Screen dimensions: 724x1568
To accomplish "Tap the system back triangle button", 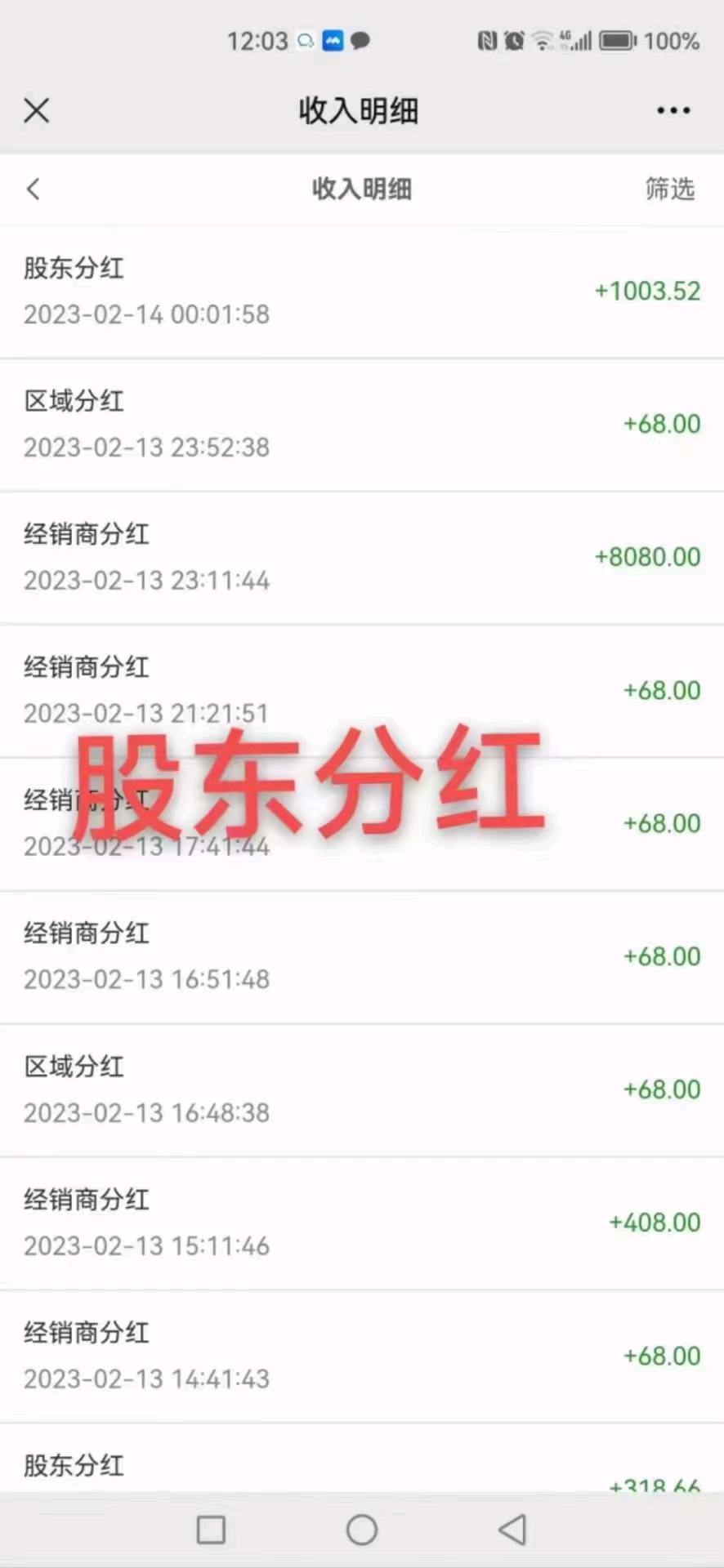I will point(512,1530).
